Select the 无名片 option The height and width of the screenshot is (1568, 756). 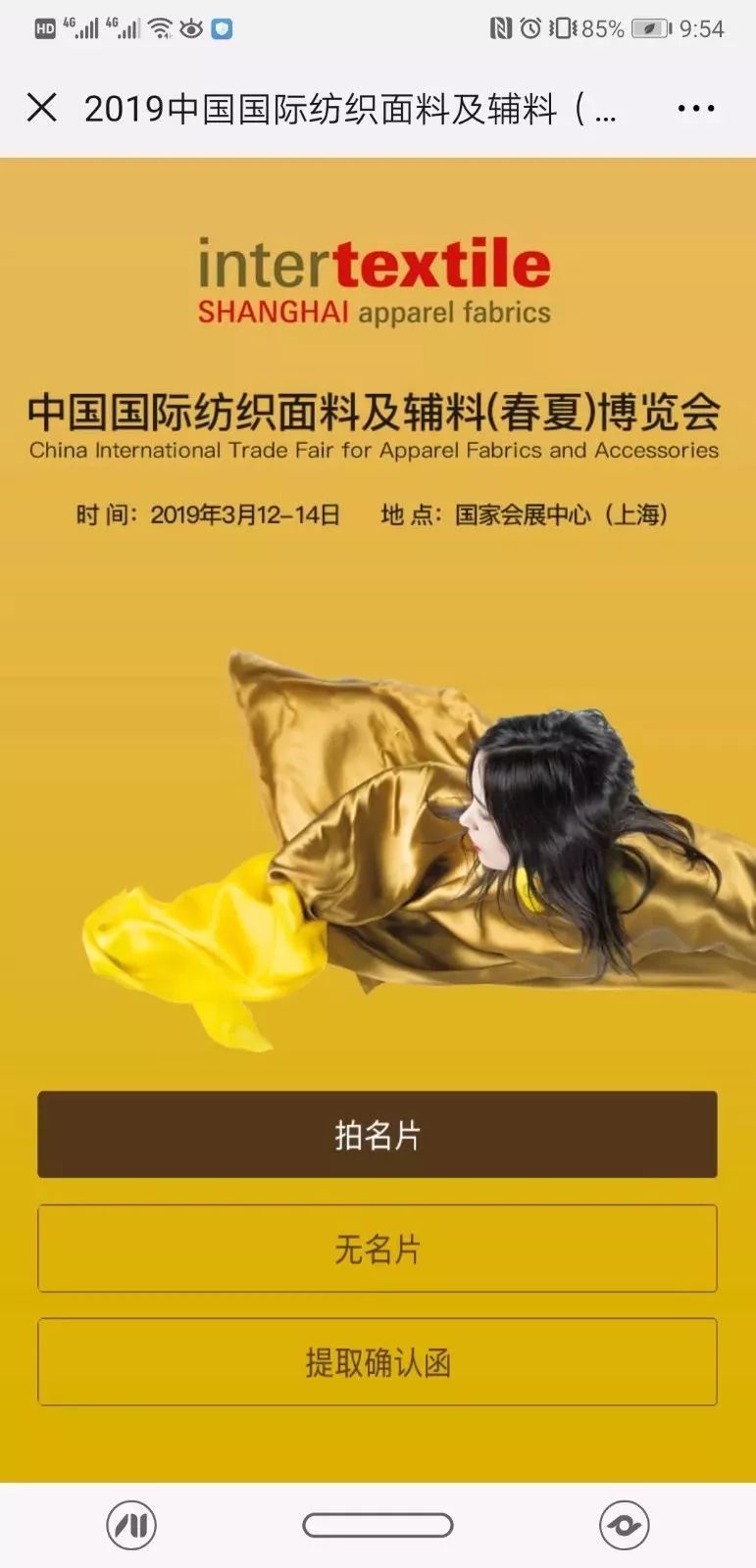378,1249
